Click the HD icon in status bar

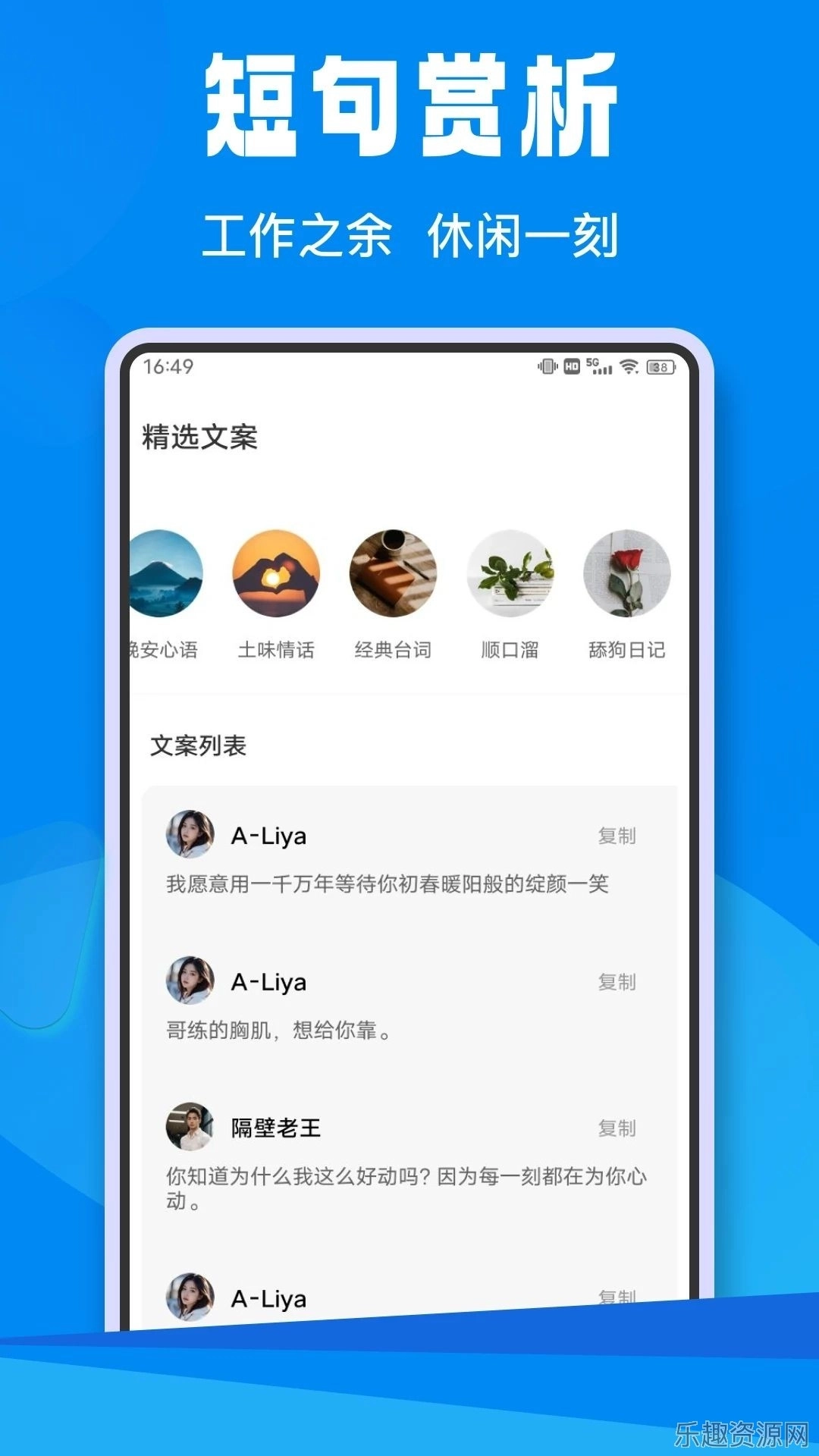click(571, 366)
